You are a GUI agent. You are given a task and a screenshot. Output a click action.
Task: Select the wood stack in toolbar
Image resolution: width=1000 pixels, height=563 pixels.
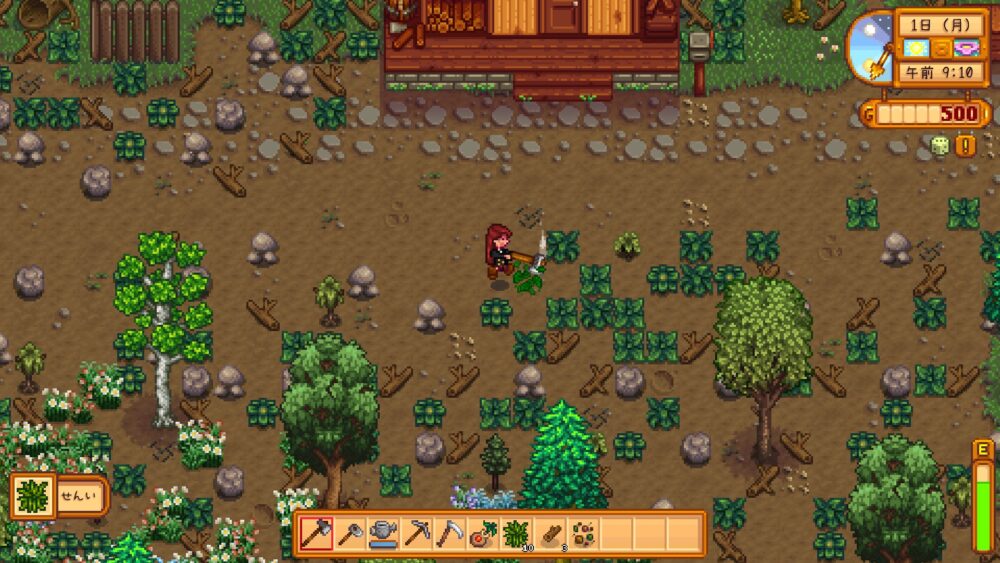(550, 534)
